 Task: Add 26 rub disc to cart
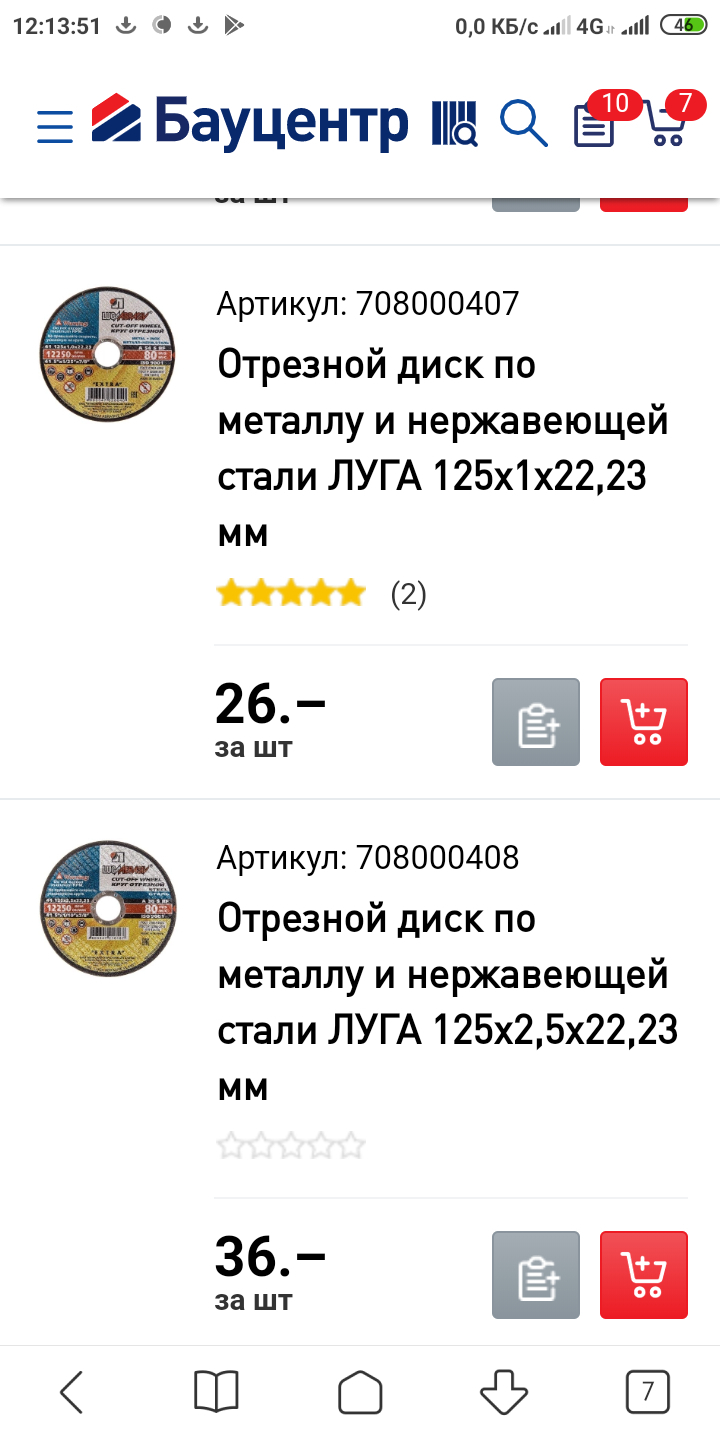tap(644, 722)
